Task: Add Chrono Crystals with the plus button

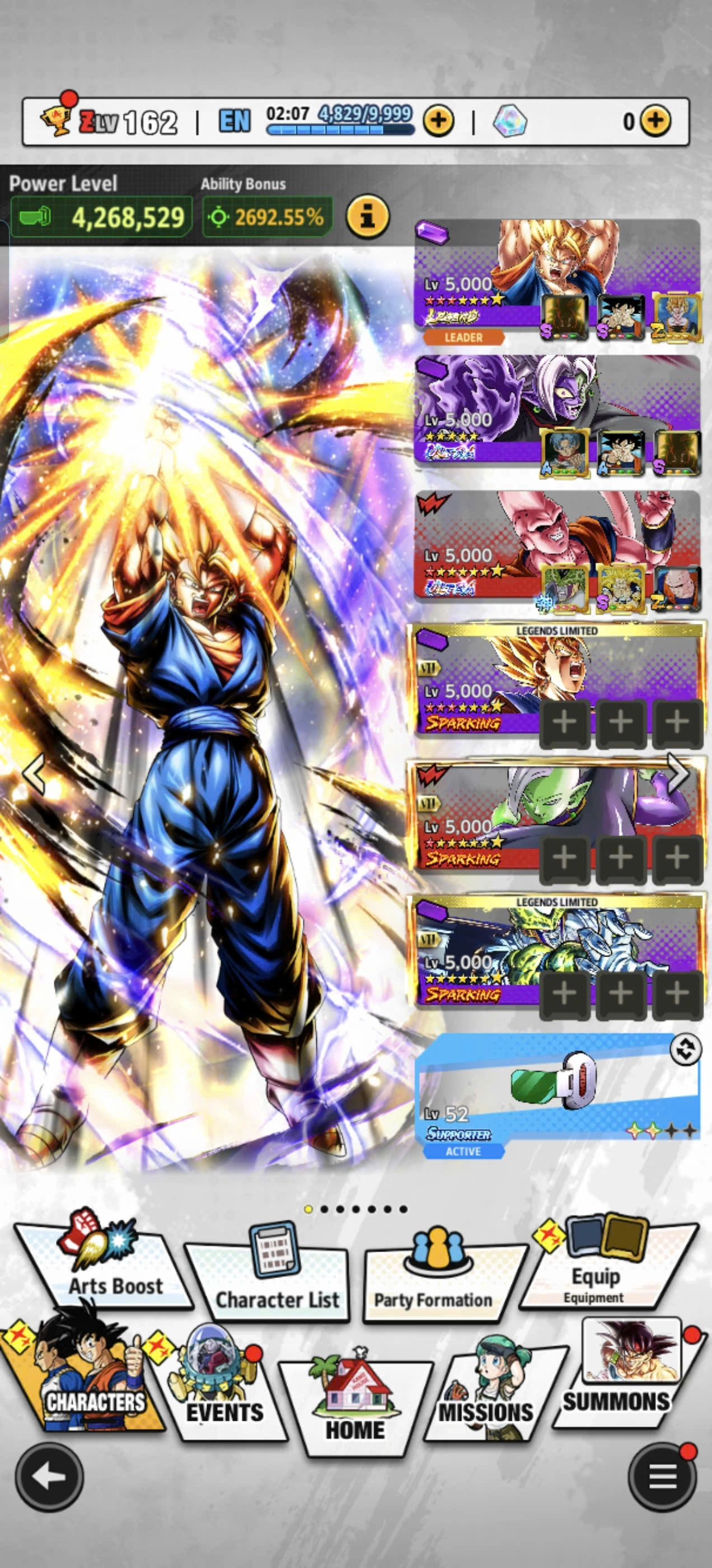Action: [655, 120]
